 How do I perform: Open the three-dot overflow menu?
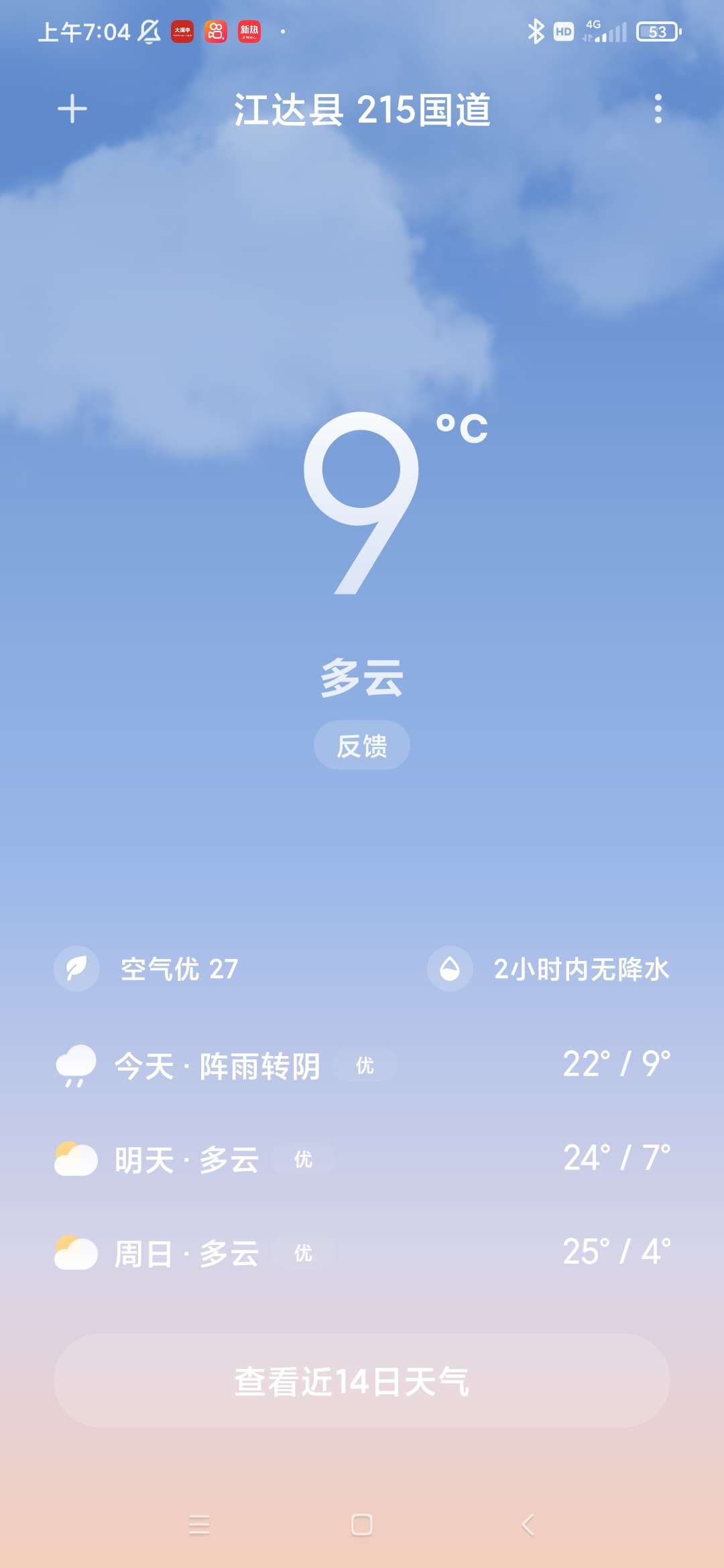pos(658,109)
